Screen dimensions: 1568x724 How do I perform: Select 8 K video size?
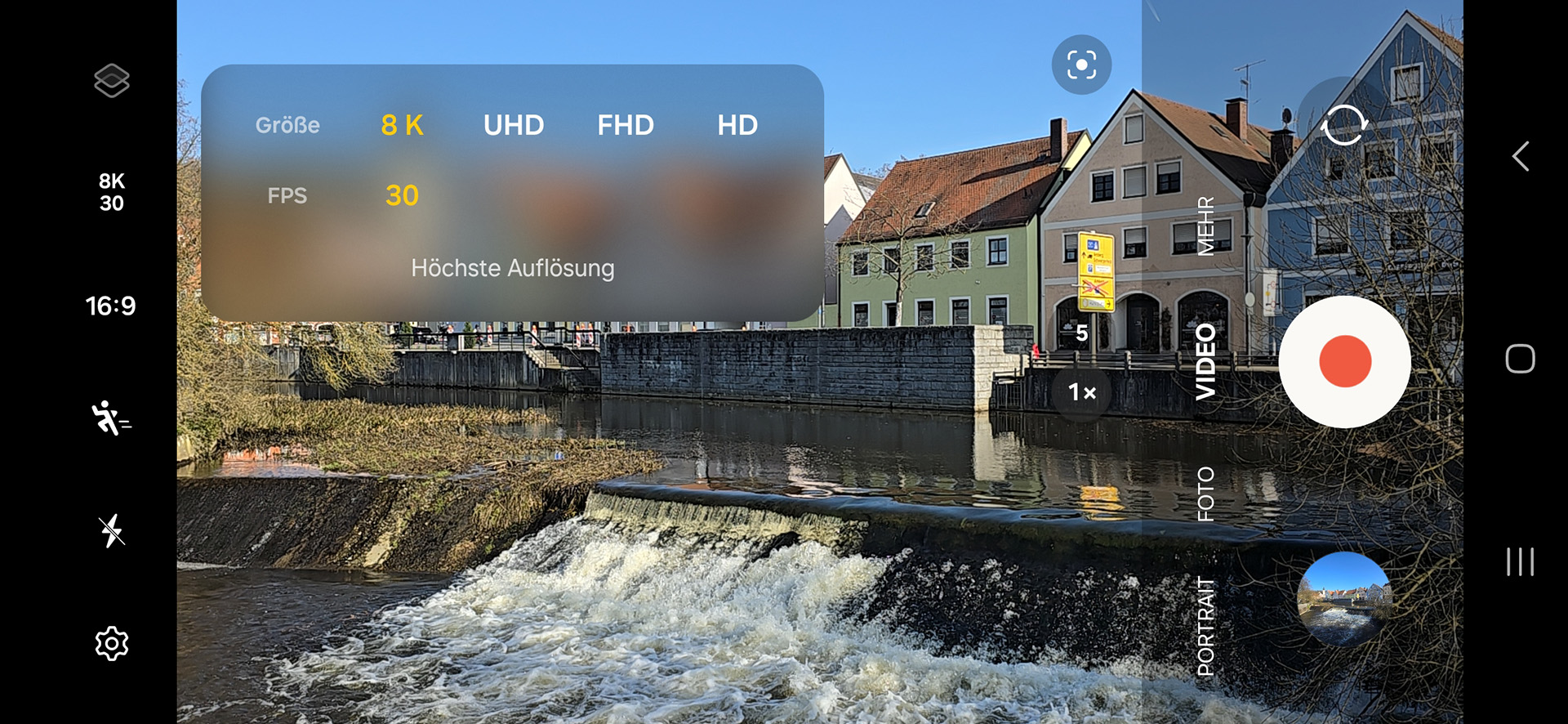click(402, 125)
